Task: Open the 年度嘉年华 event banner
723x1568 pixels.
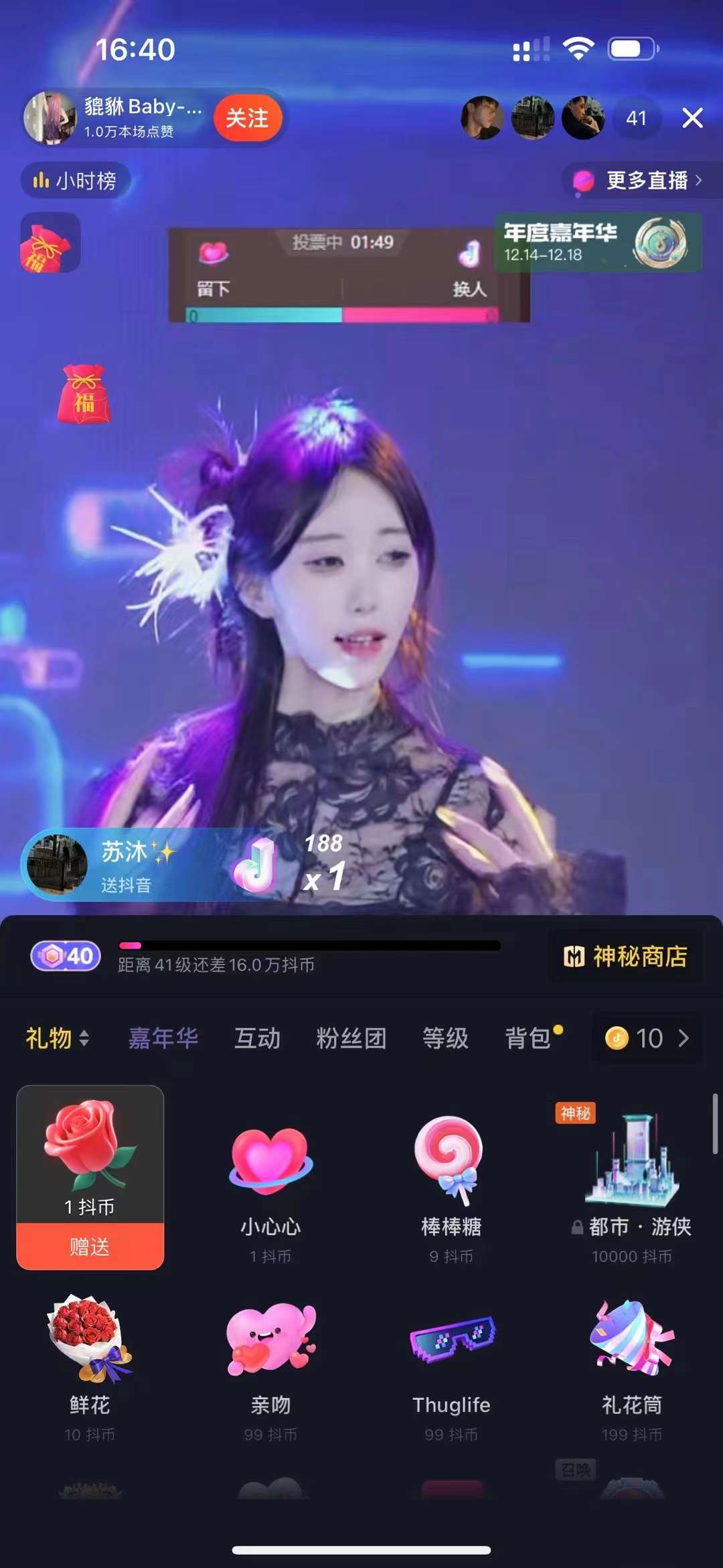Action: [x=597, y=242]
